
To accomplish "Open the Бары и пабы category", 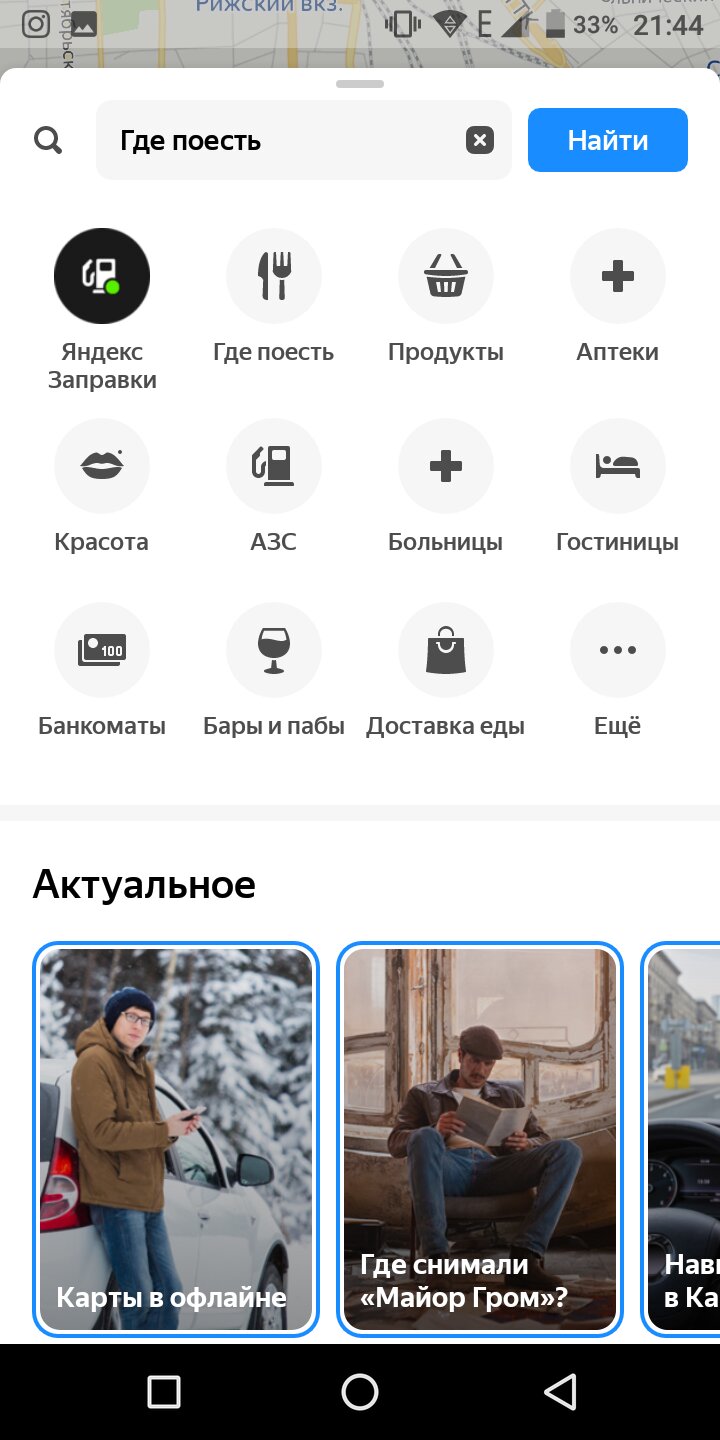I will [x=274, y=650].
